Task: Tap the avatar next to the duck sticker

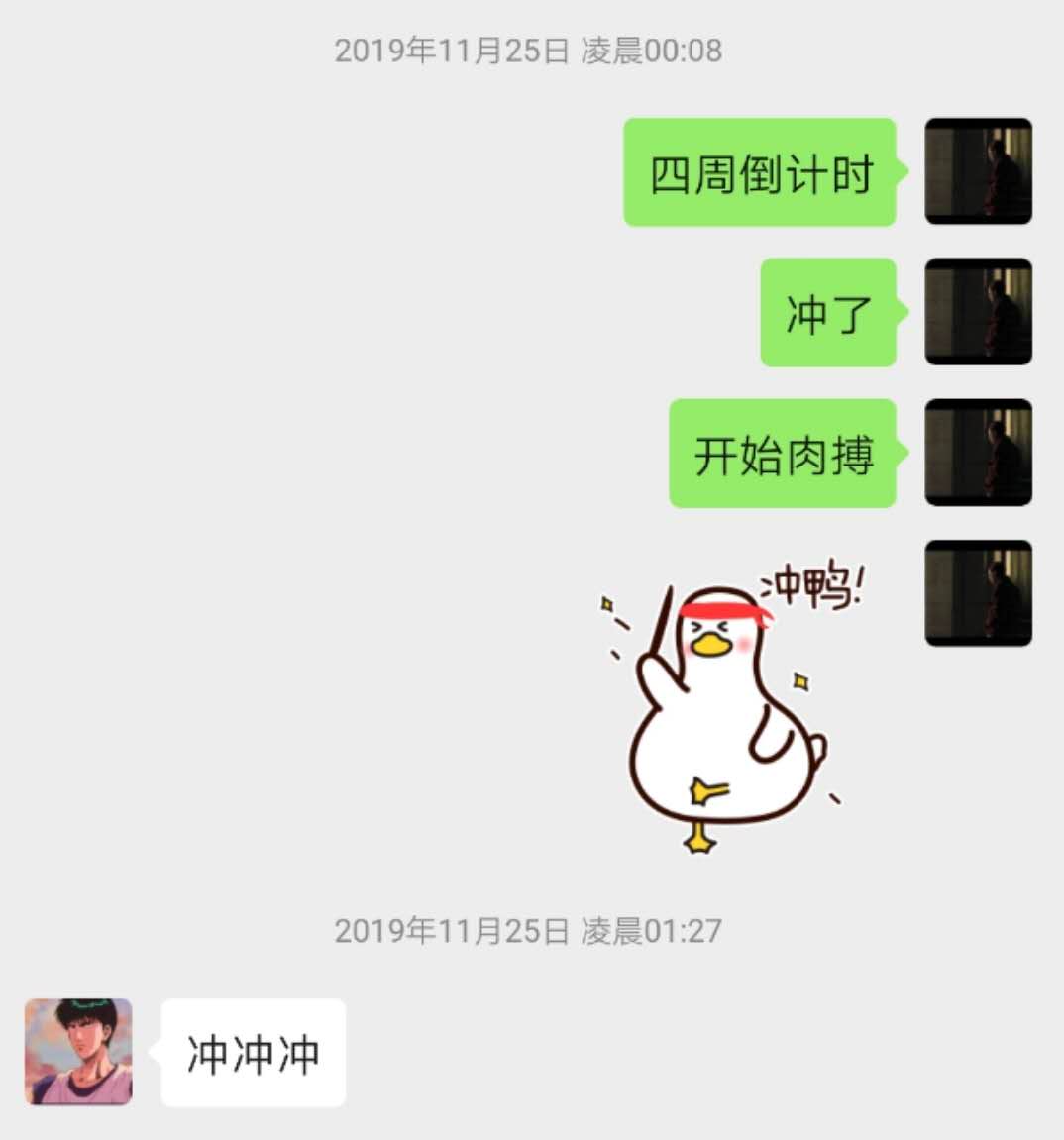Action: click(x=978, y=593)
